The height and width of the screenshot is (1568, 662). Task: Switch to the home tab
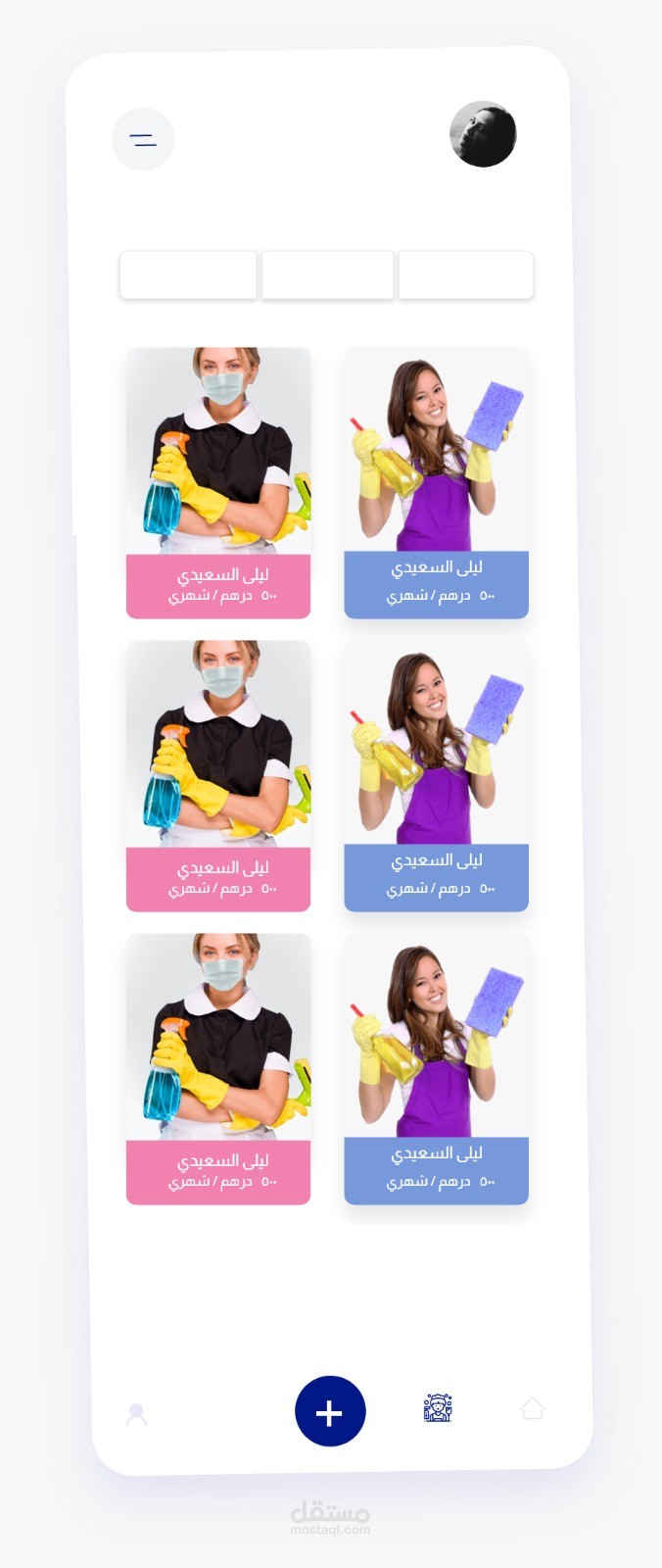[532, 1408]
